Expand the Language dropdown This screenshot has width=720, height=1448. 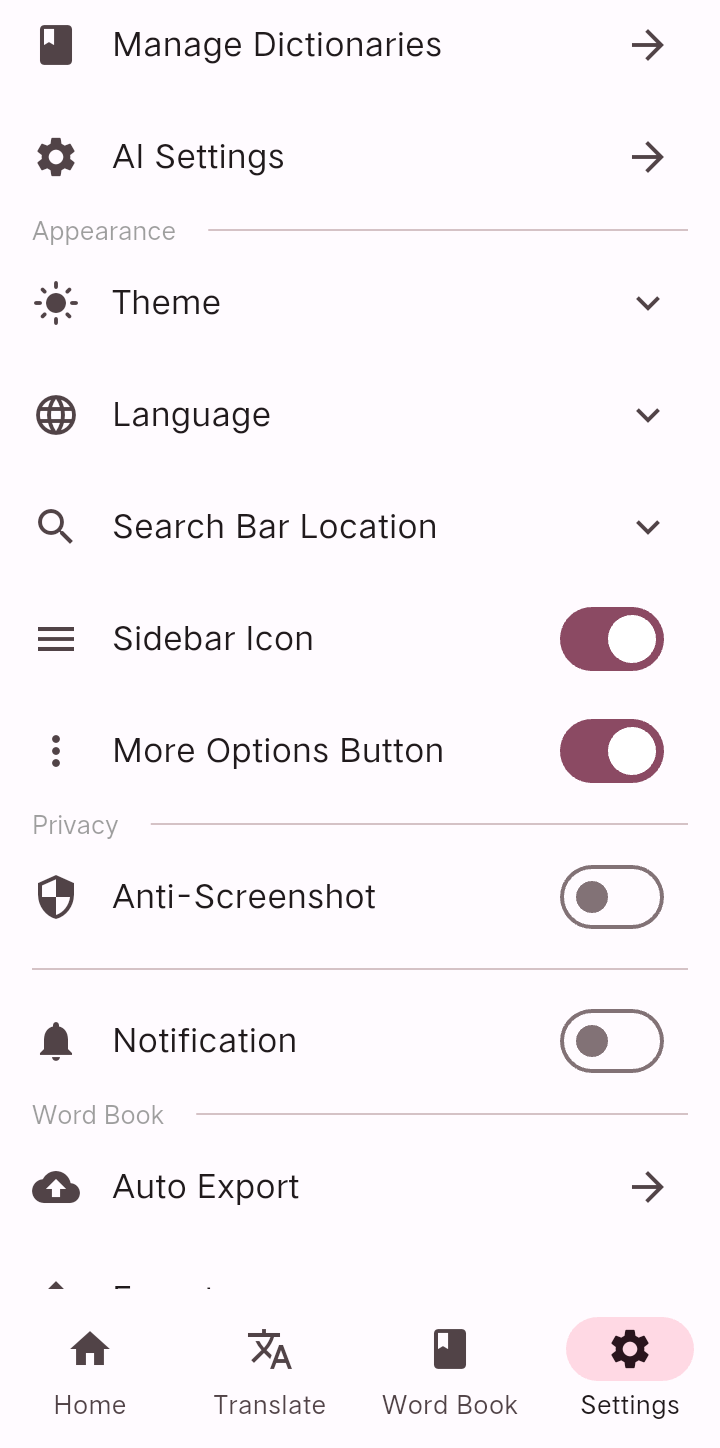360,415
